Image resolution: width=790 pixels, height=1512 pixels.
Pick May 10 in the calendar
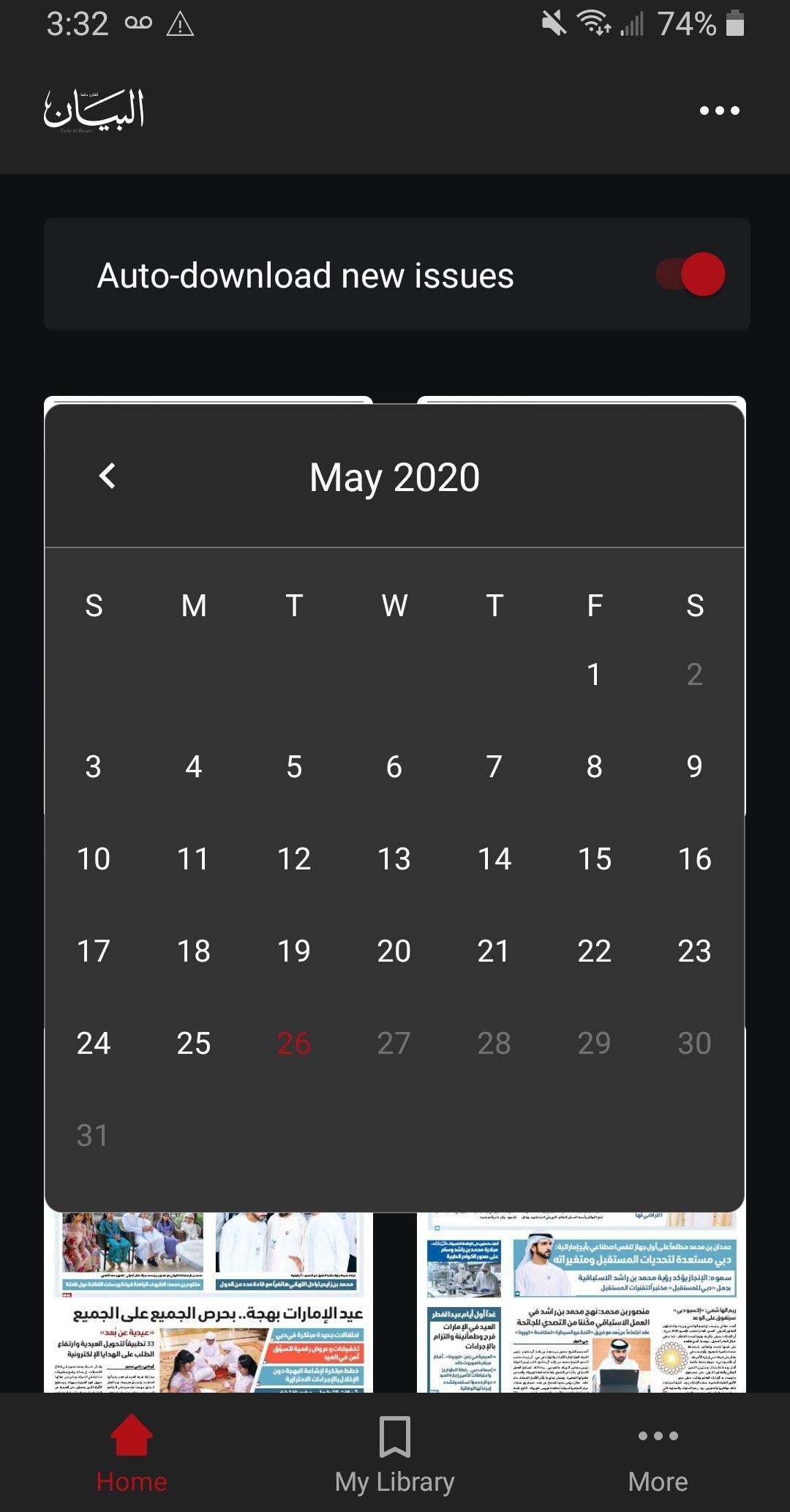(94, 858)
